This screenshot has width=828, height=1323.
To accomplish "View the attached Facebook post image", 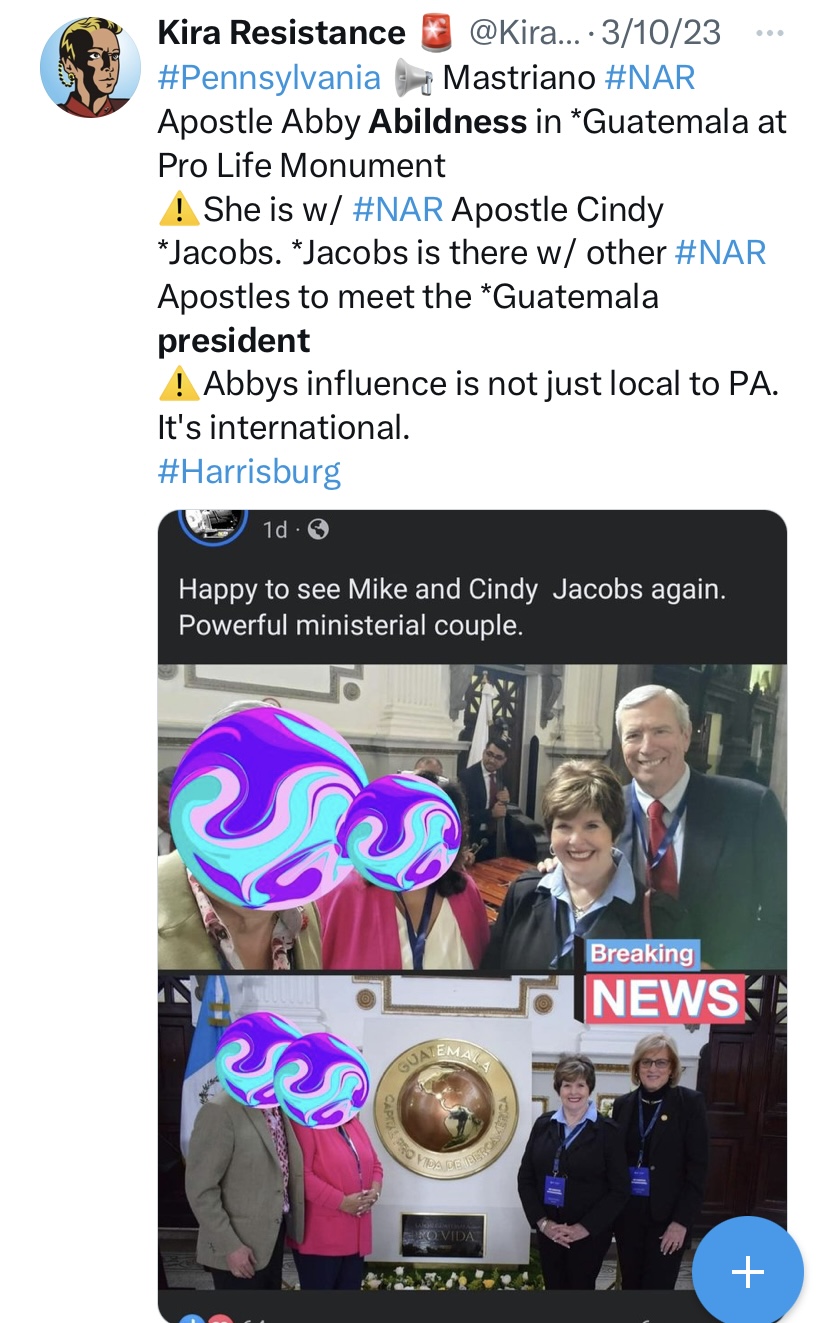I will [472, 900].
